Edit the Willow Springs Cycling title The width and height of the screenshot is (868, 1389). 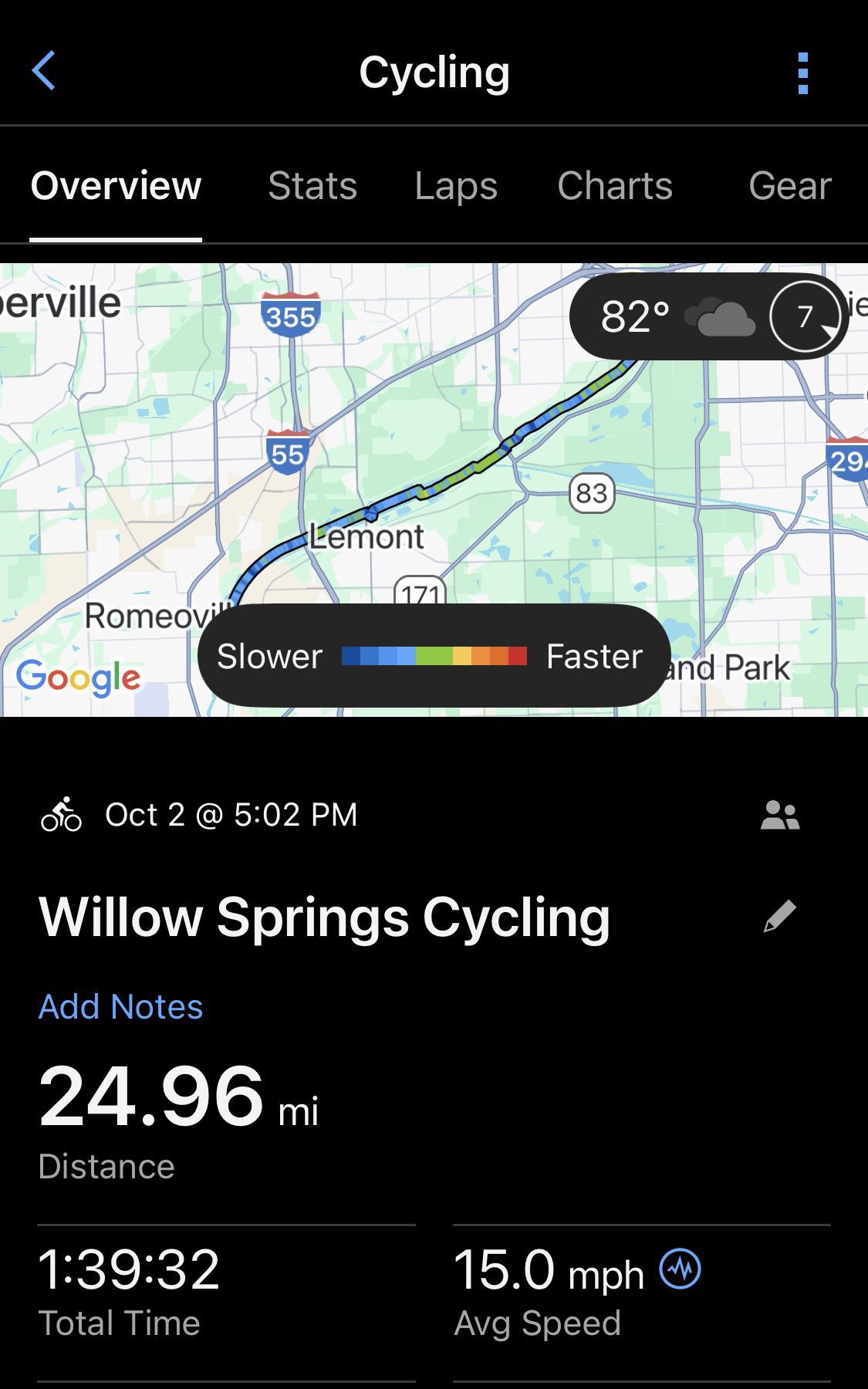(x=779, y=917)
